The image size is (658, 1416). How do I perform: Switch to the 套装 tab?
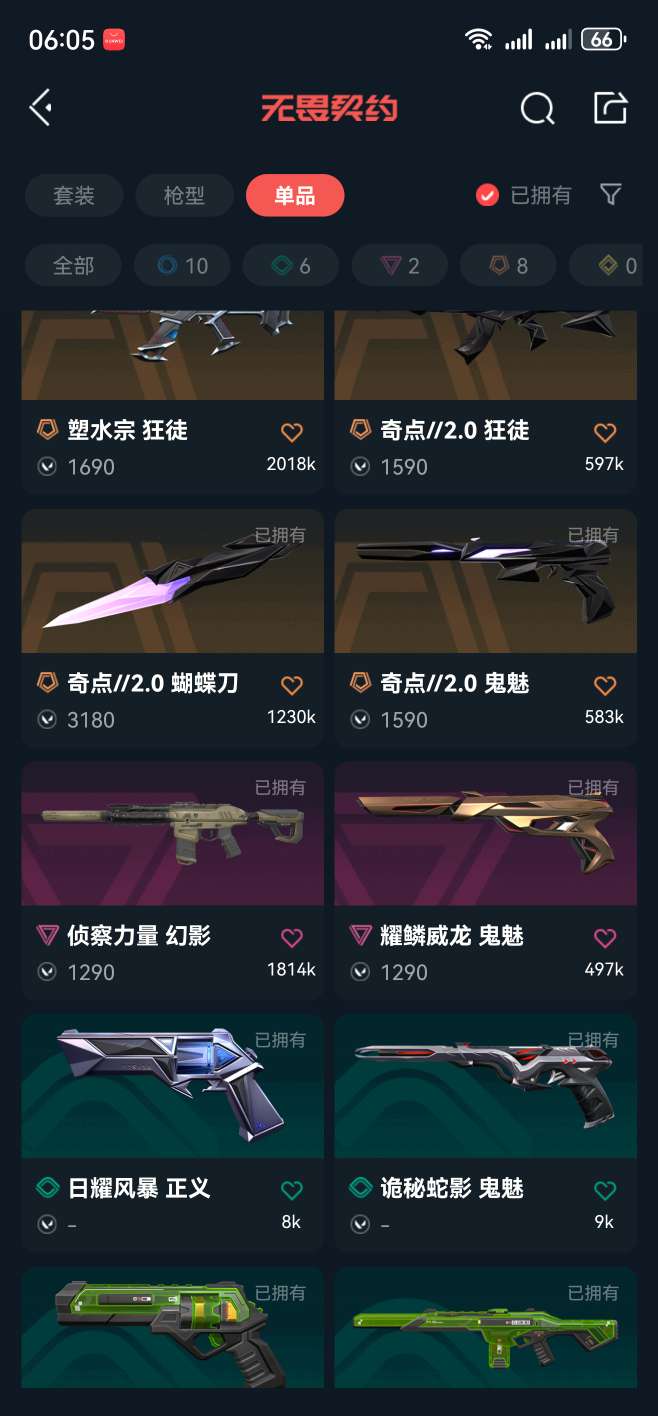[x=74, y=196]
